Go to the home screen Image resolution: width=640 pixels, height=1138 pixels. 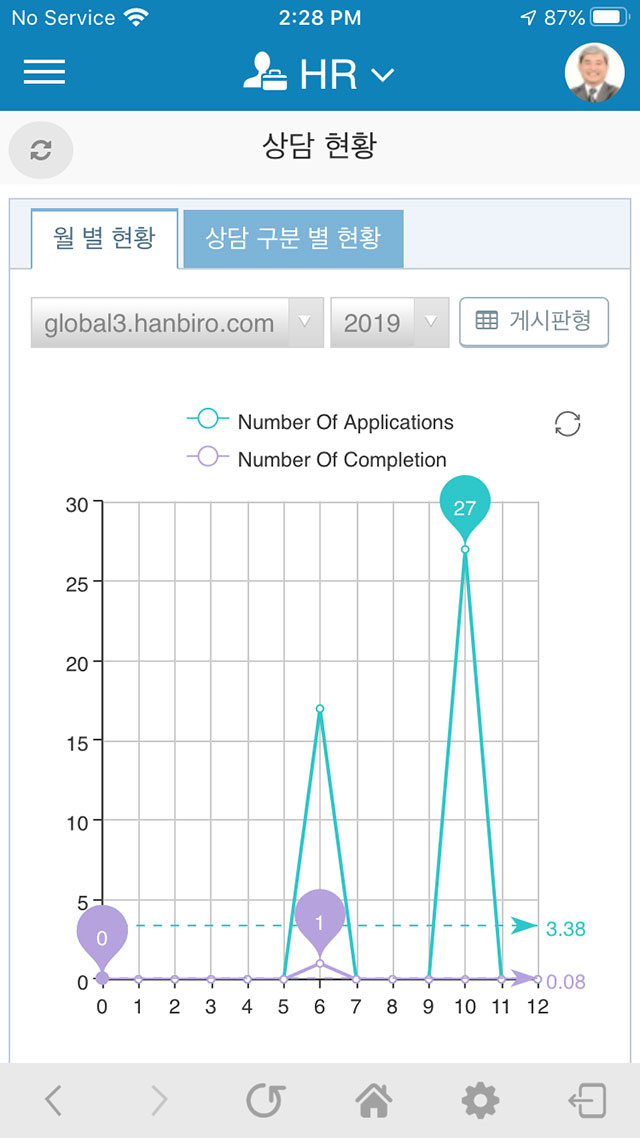click(x=373, y=1101)
